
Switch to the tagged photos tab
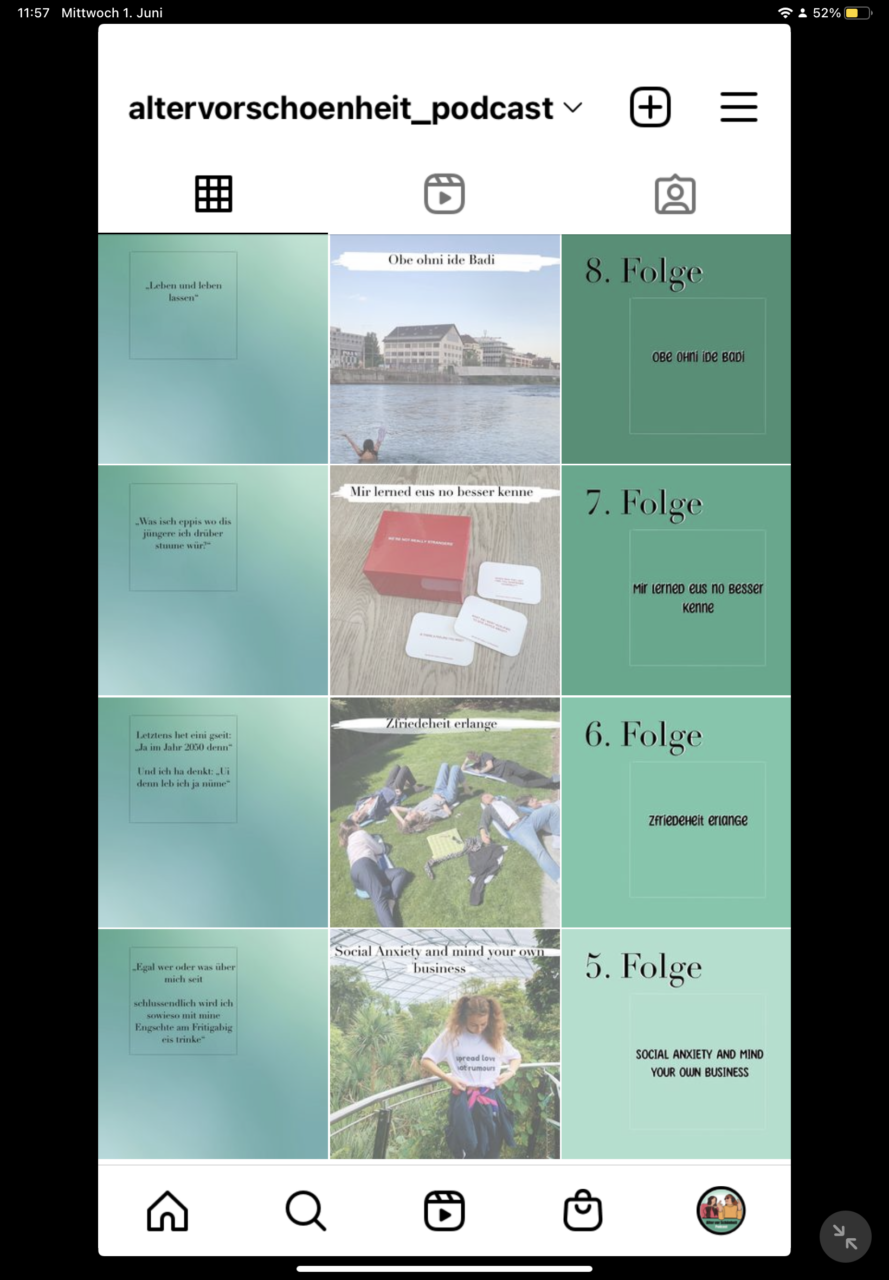tap(675, 194)
